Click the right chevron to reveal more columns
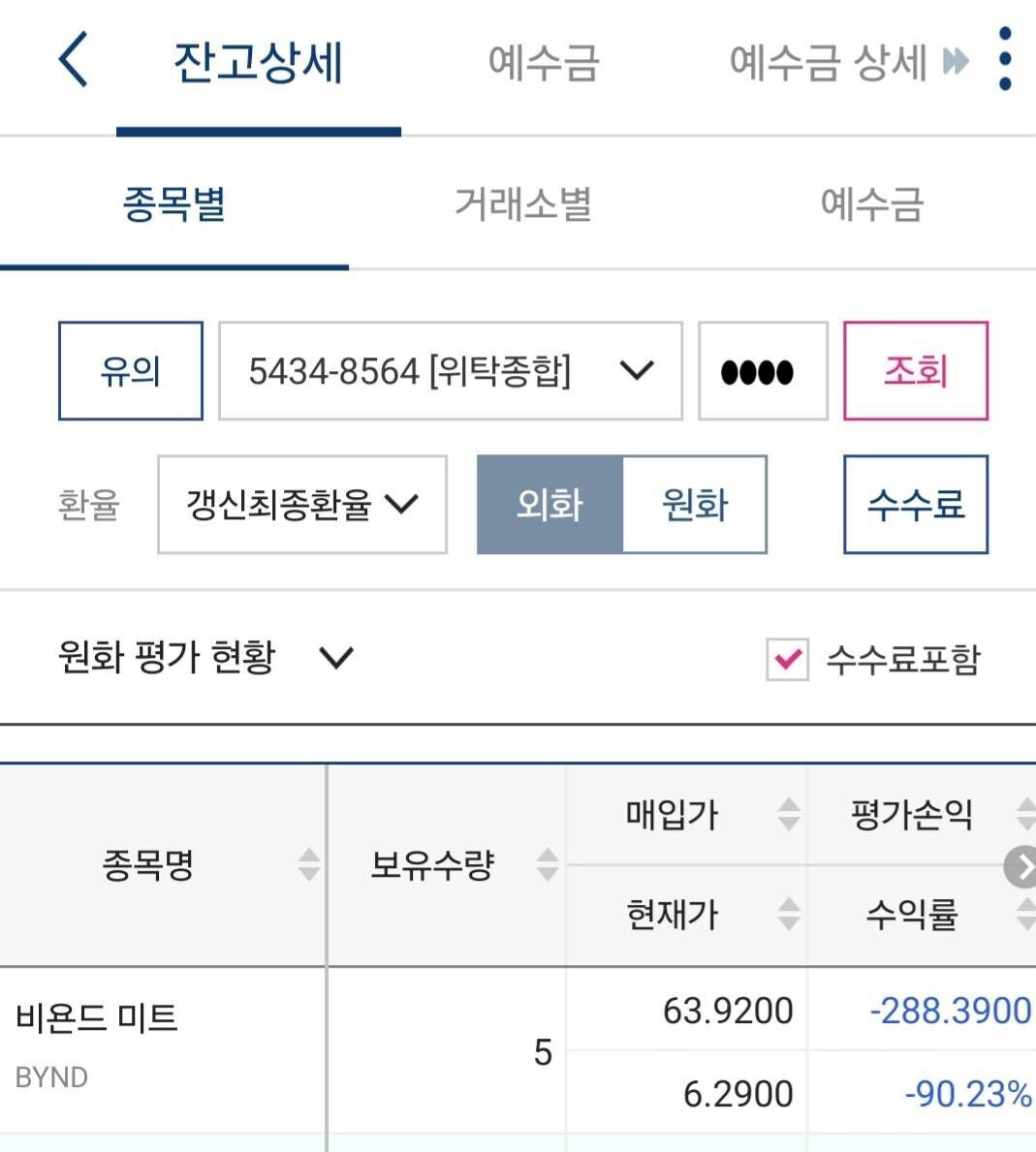The width and height of the screenshot is (1036, 1152). coord(1020,867)
